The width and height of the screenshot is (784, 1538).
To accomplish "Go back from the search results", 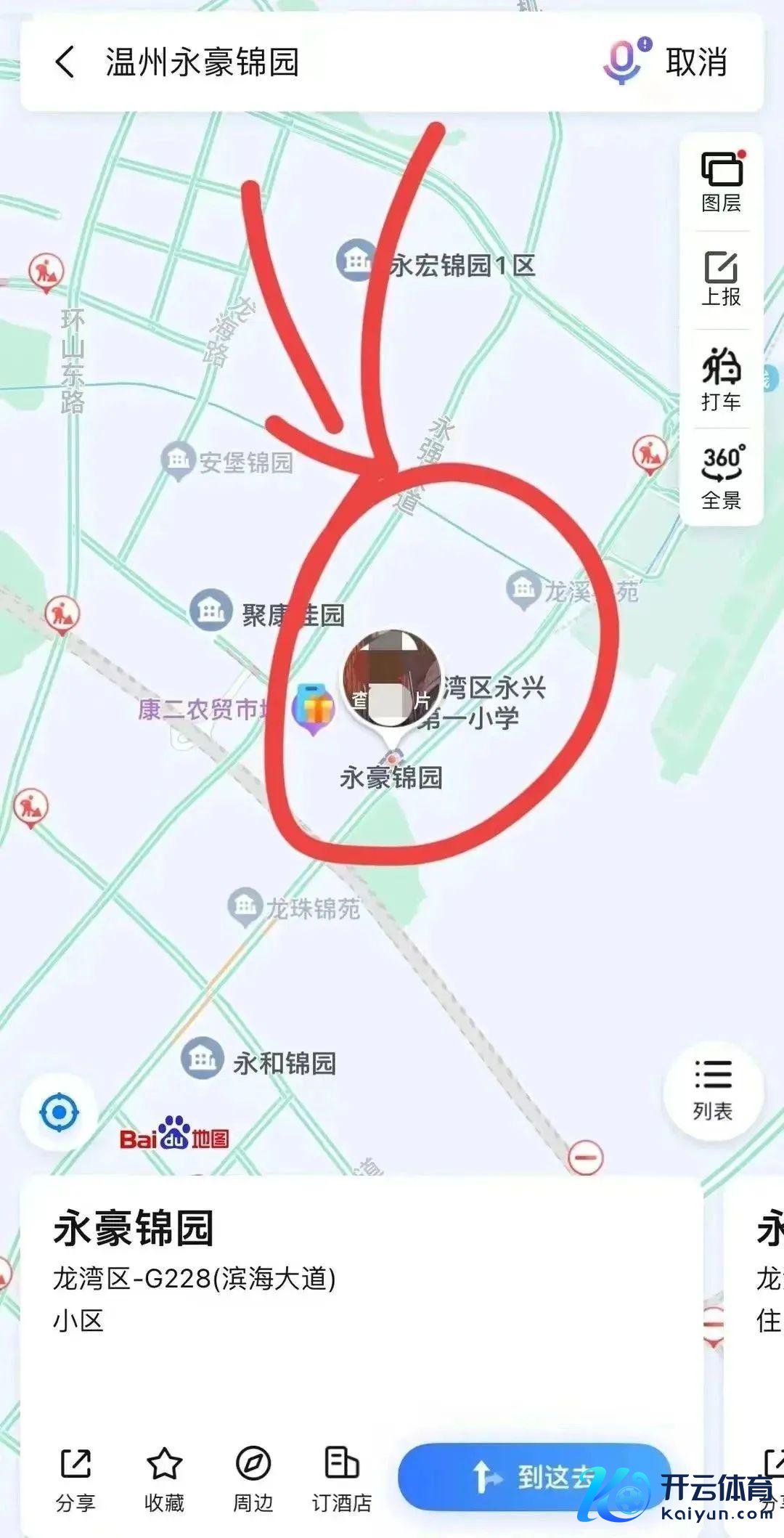I will (65, 62).
